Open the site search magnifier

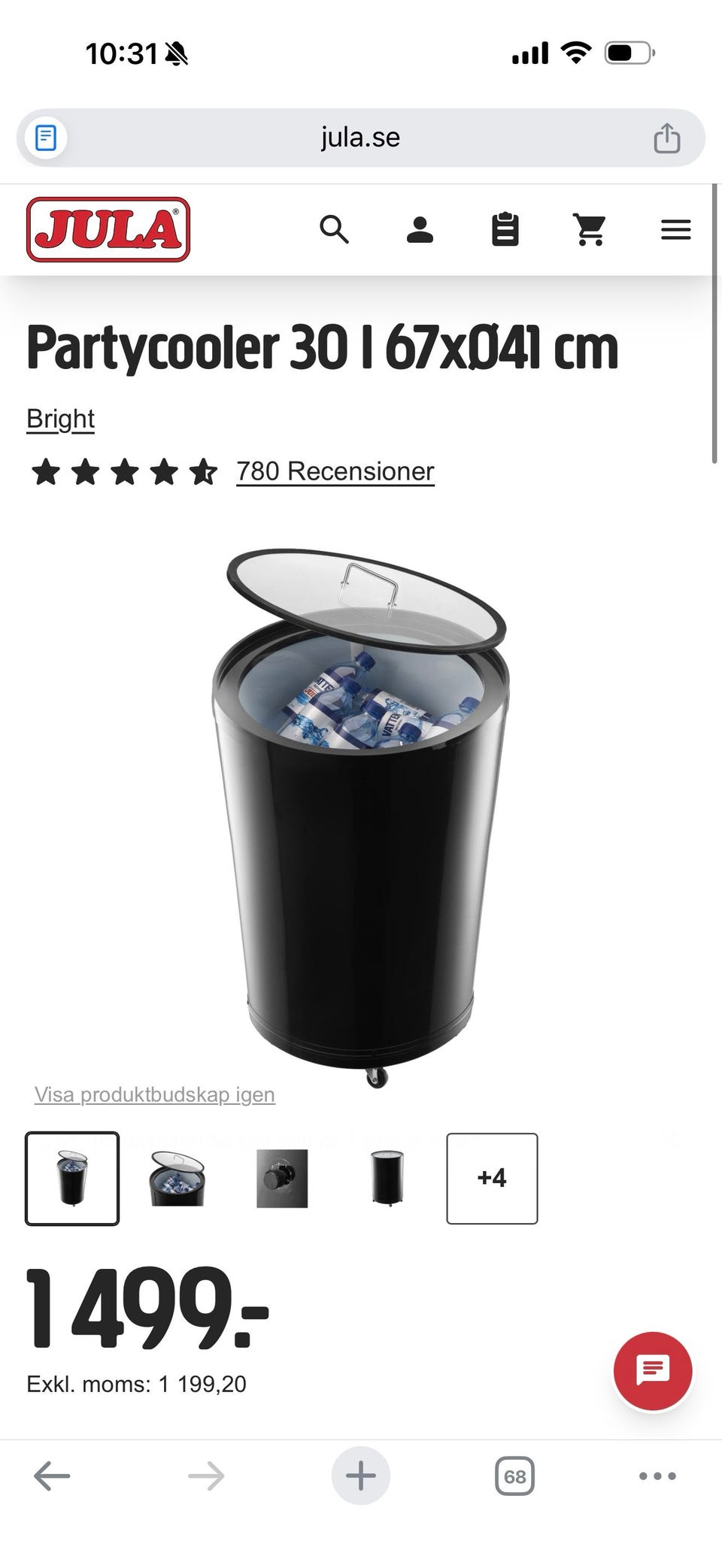coord(334,229)
